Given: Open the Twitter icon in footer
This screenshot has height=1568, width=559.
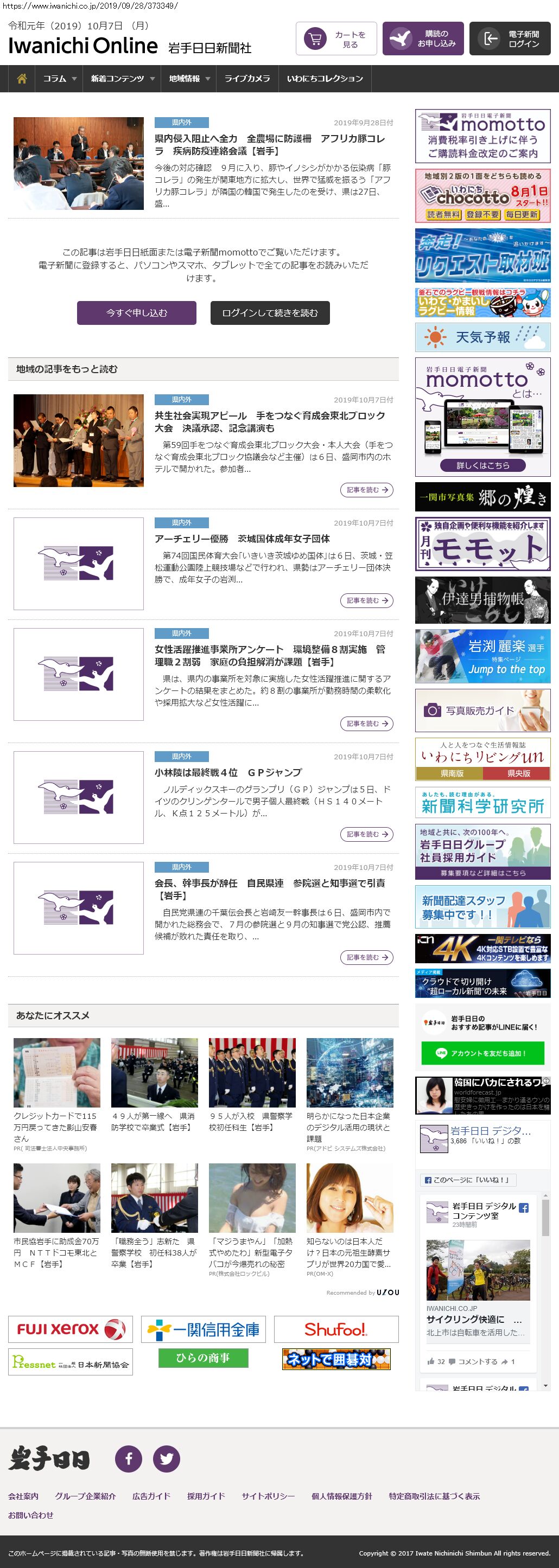Looking at the screenshot, I should (166, 1458).
